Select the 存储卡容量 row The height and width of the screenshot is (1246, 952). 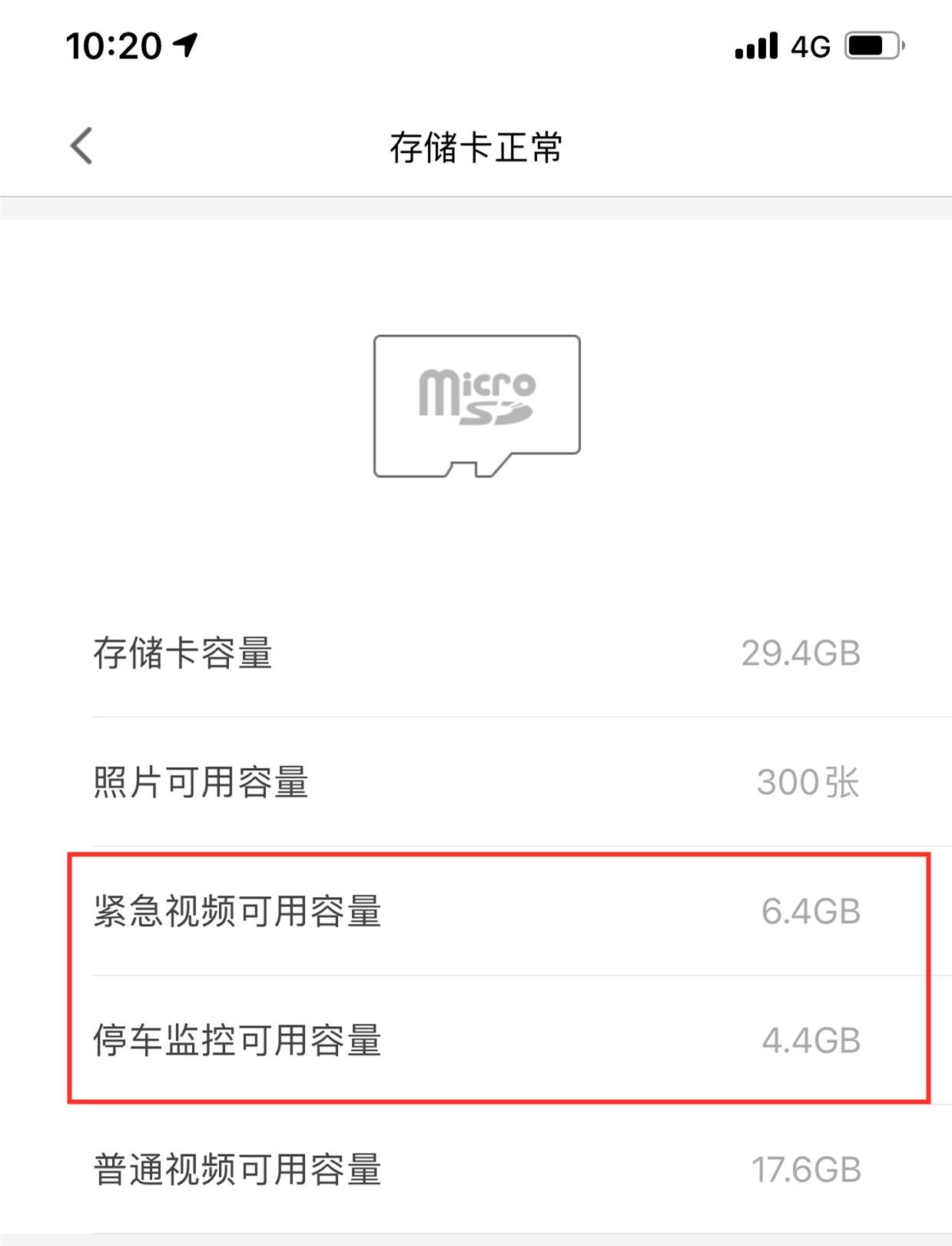click(476, 652)
